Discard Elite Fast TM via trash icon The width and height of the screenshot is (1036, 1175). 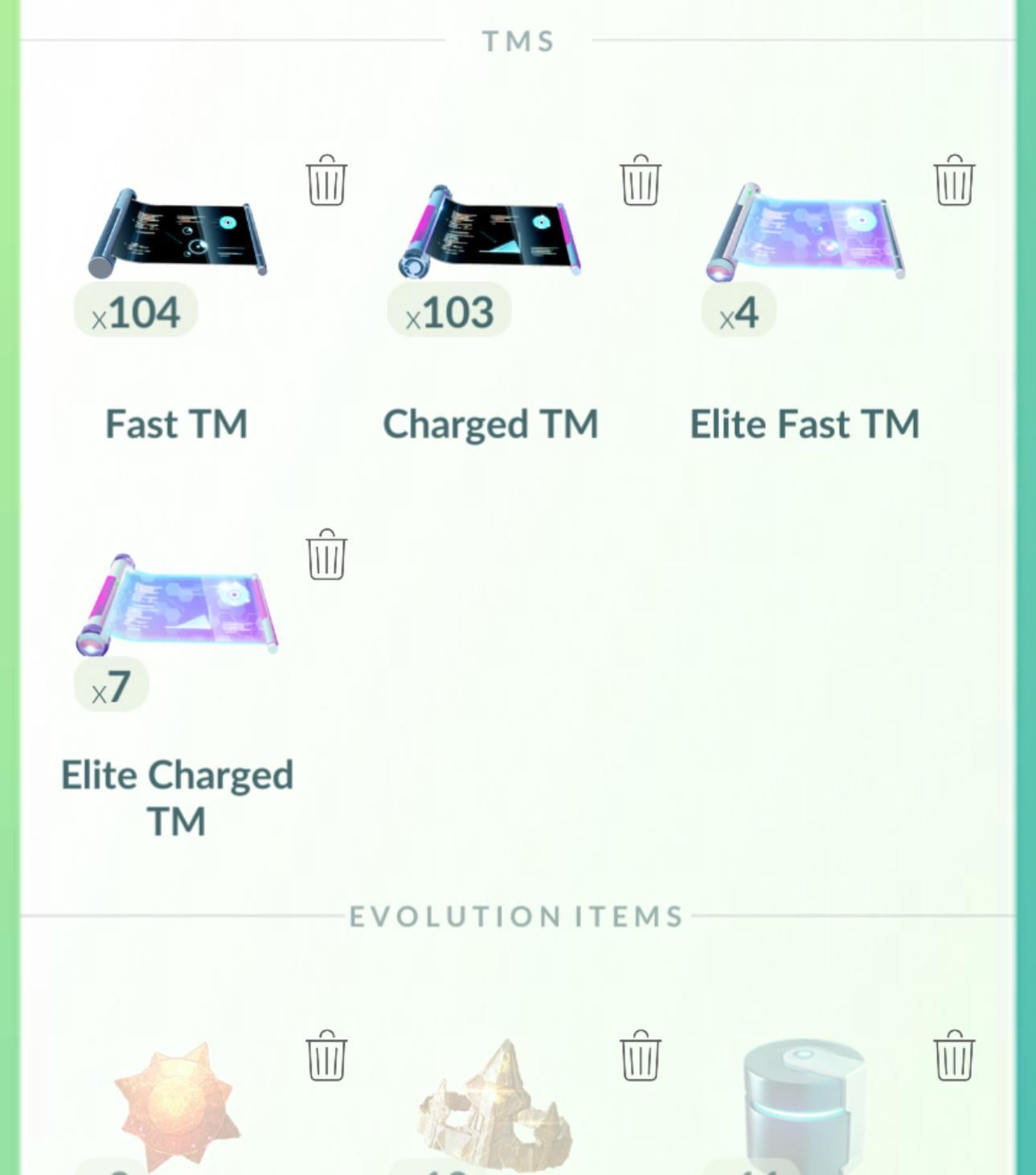[x=954, y=180]
